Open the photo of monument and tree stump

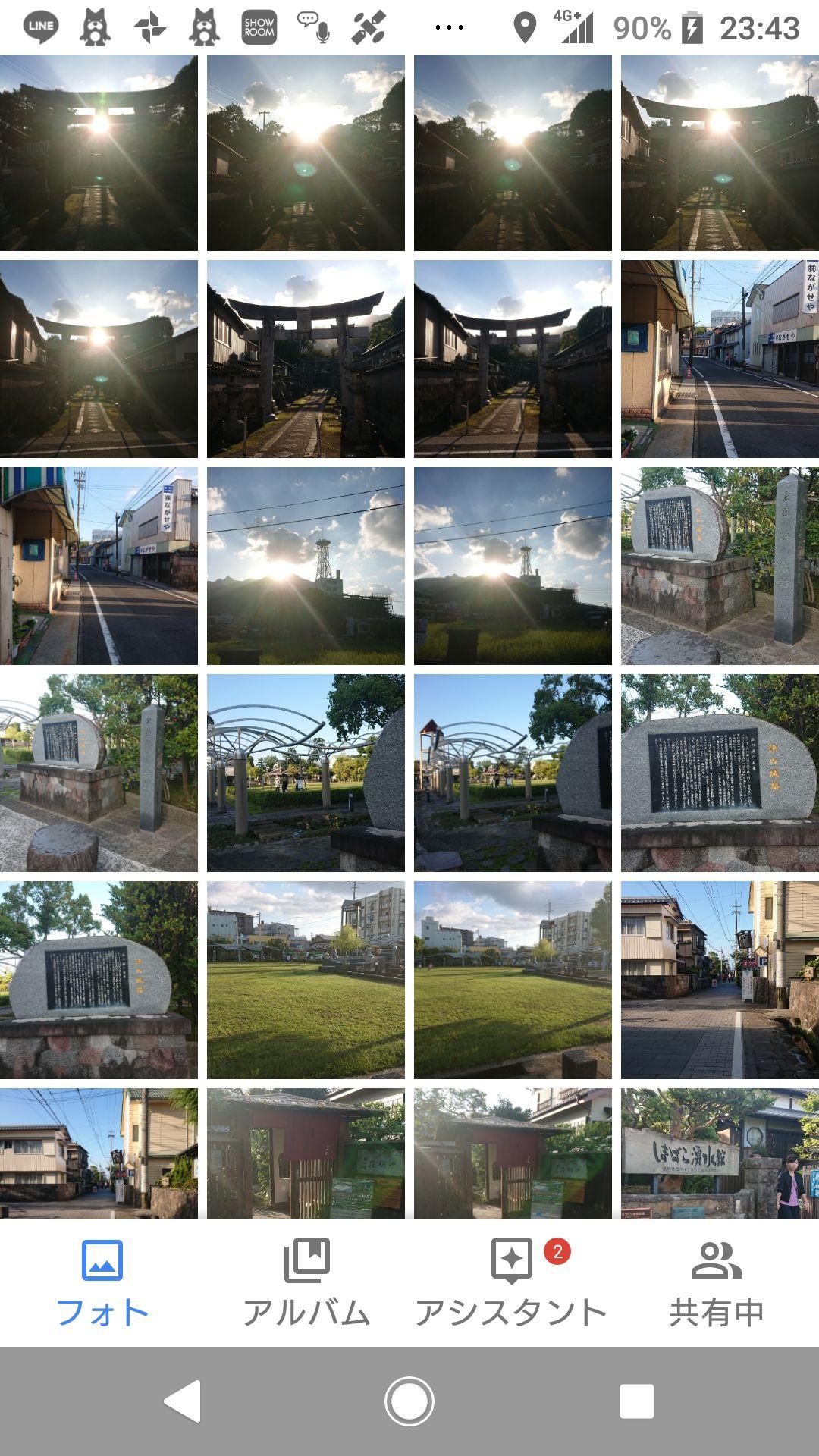click(x=99, y=773)
